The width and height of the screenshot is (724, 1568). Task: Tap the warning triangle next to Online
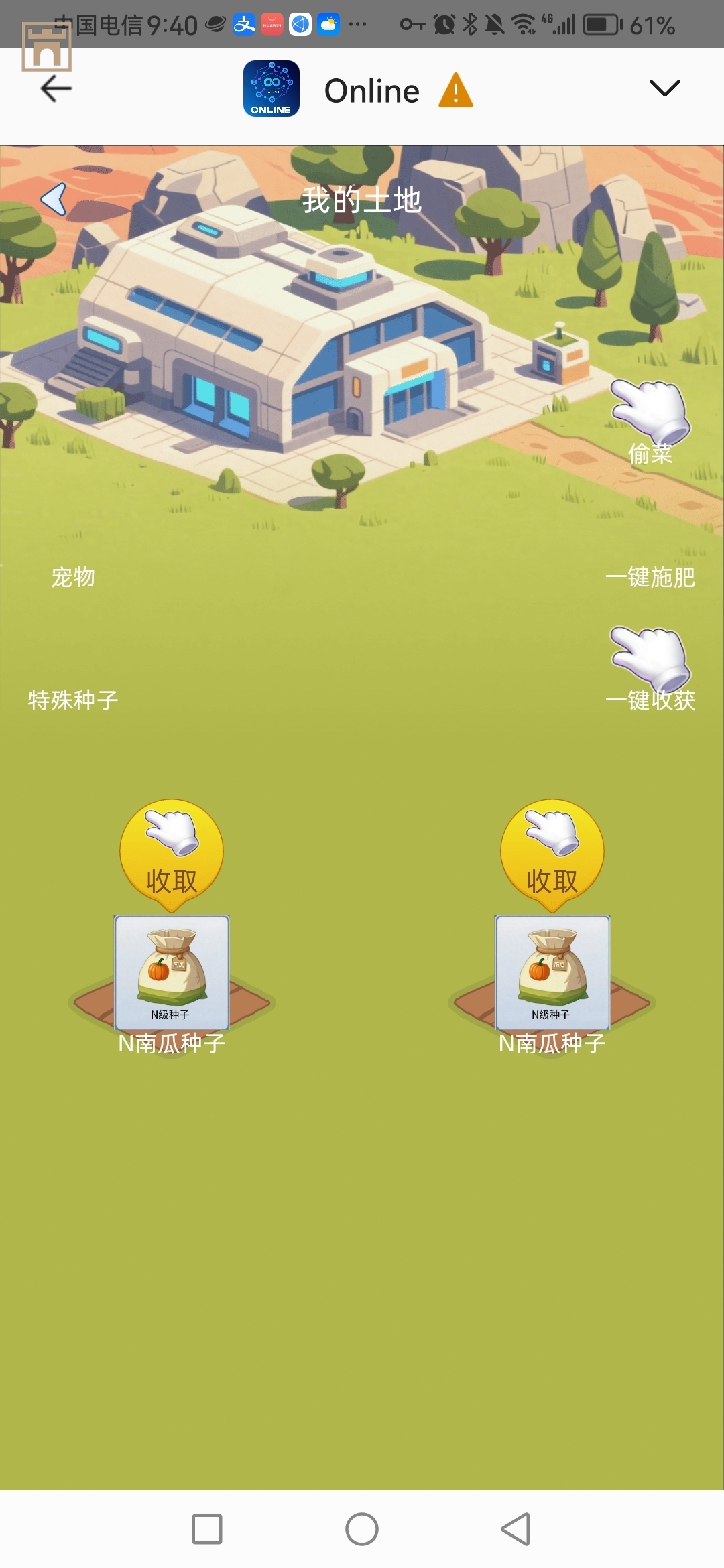click(455, 89)
